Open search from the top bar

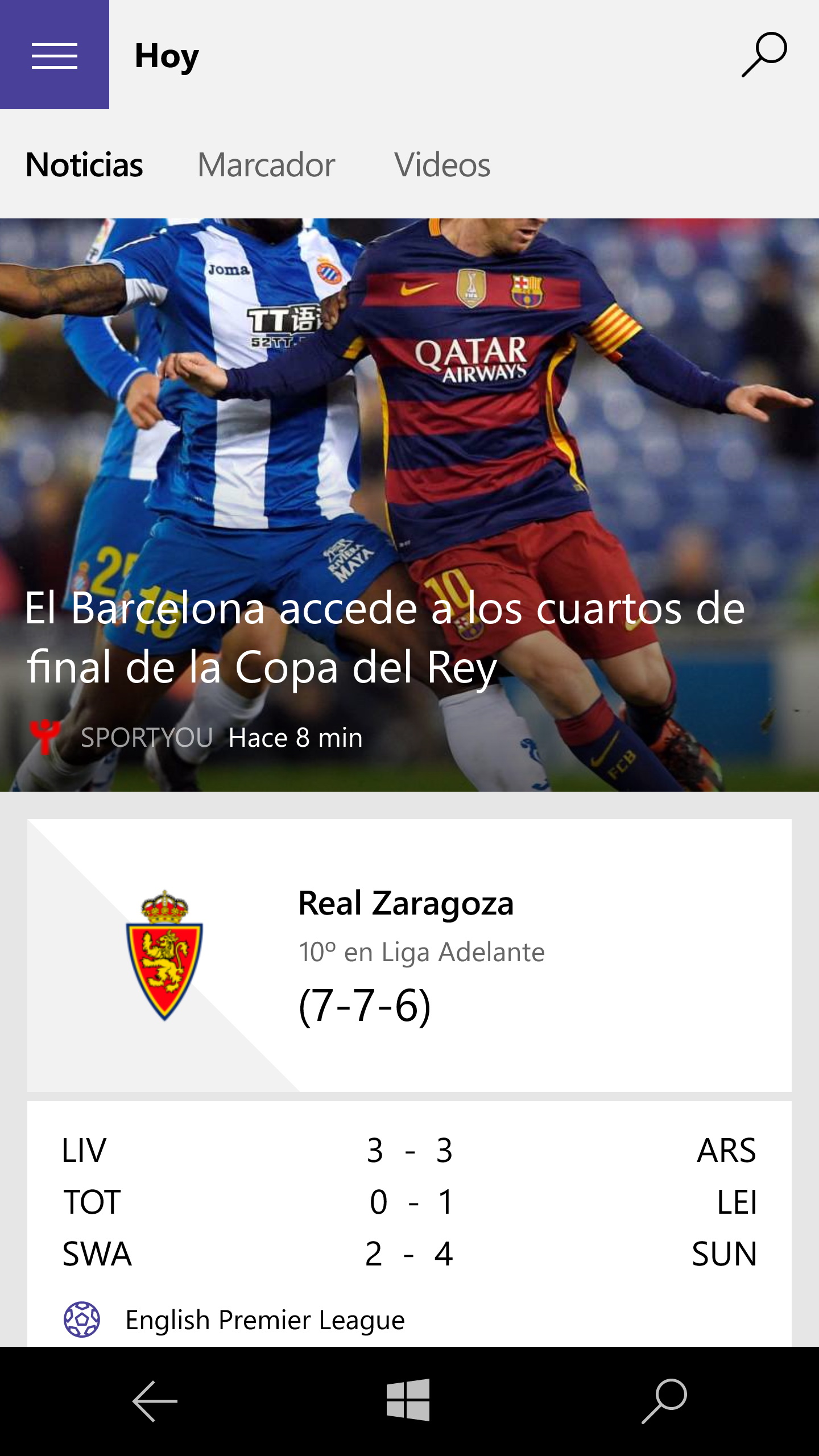(x=764, y=55)
